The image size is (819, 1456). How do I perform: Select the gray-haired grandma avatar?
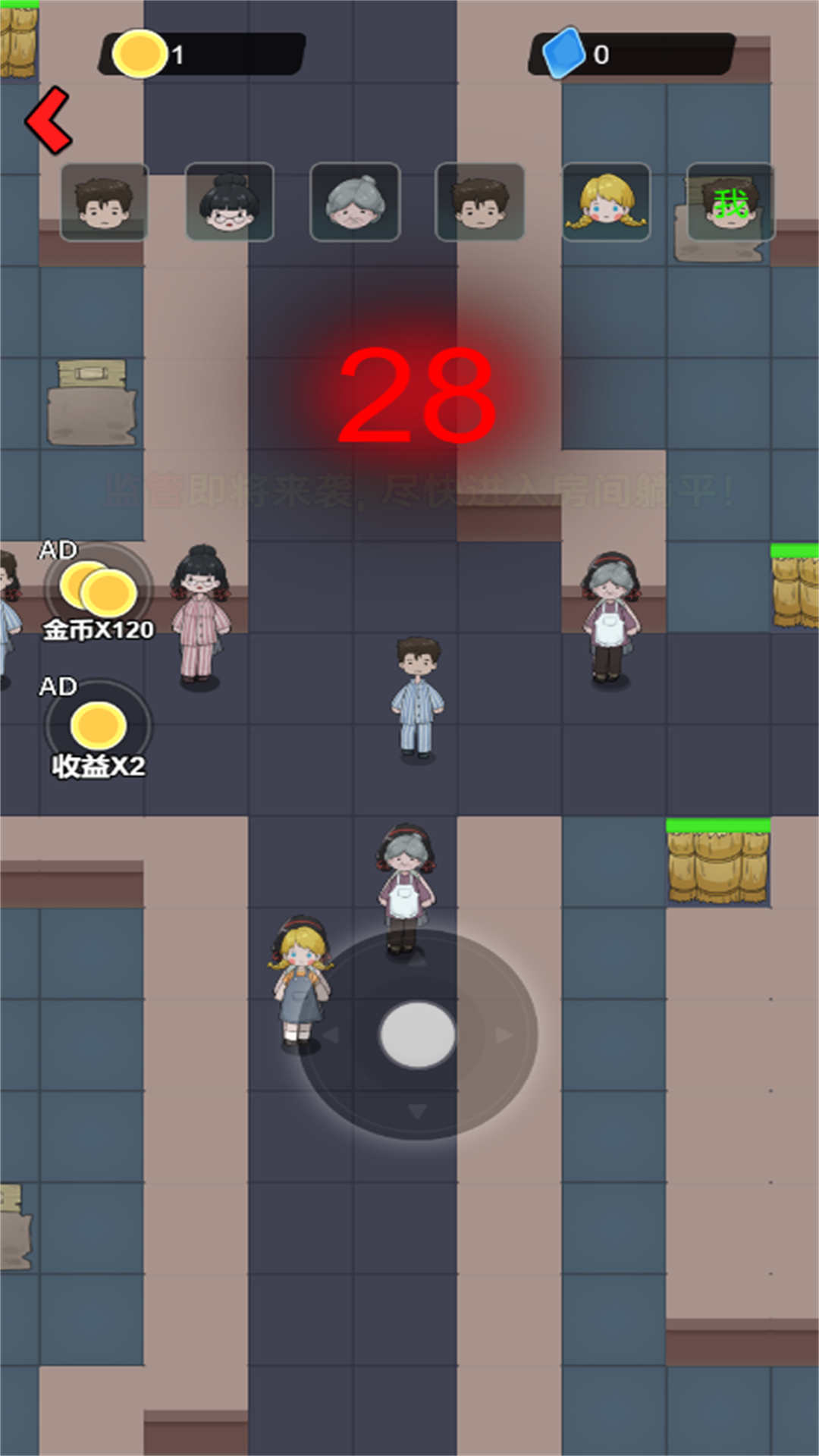(x=355, y=202)
